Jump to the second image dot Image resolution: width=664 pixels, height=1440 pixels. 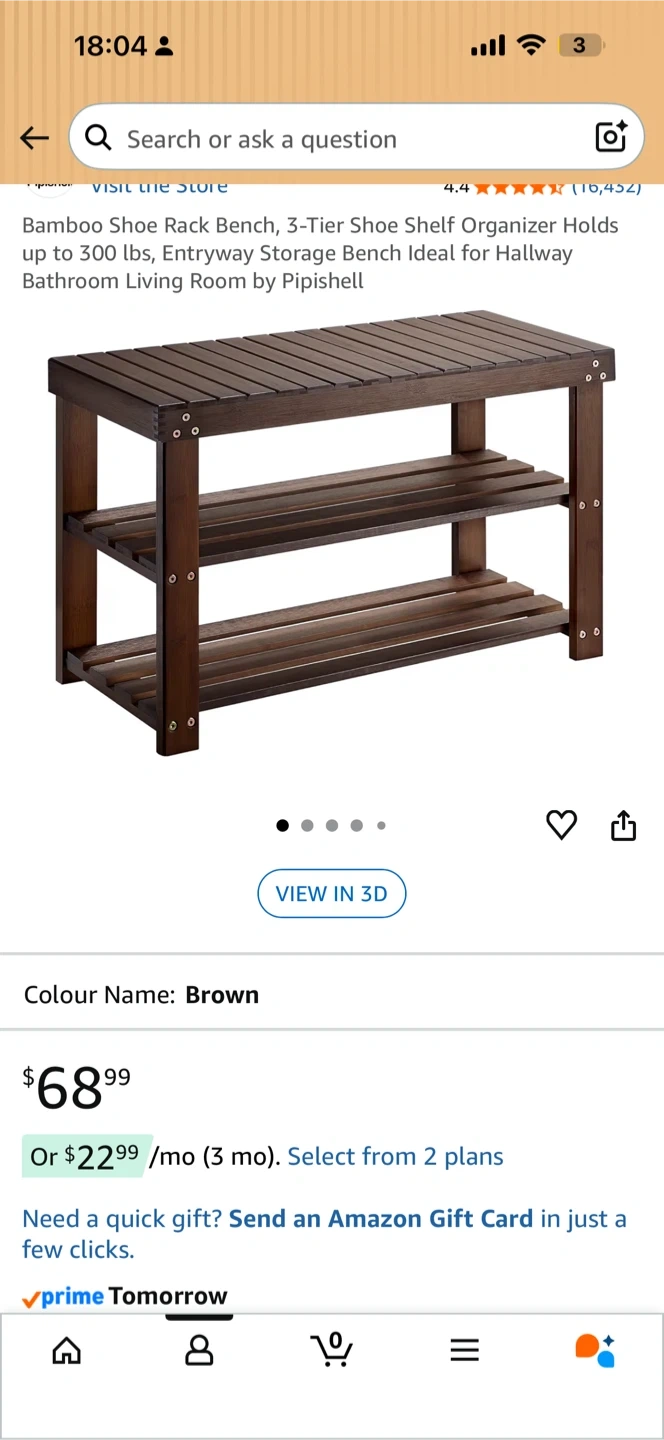pyautogui.click(x=307, y=826)
